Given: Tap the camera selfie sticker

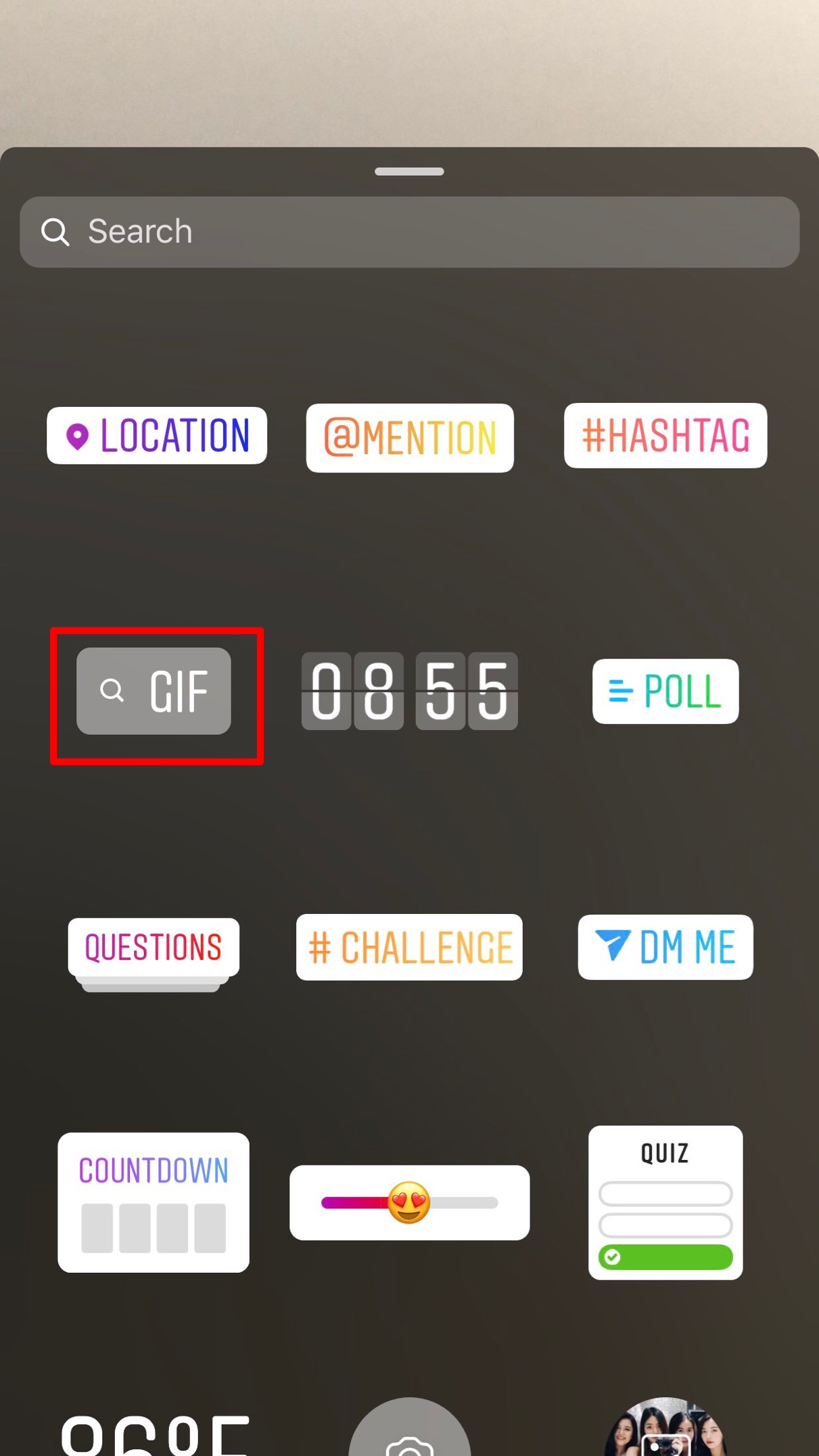Looking at the screenshot, I should (x=409, y=1430).
